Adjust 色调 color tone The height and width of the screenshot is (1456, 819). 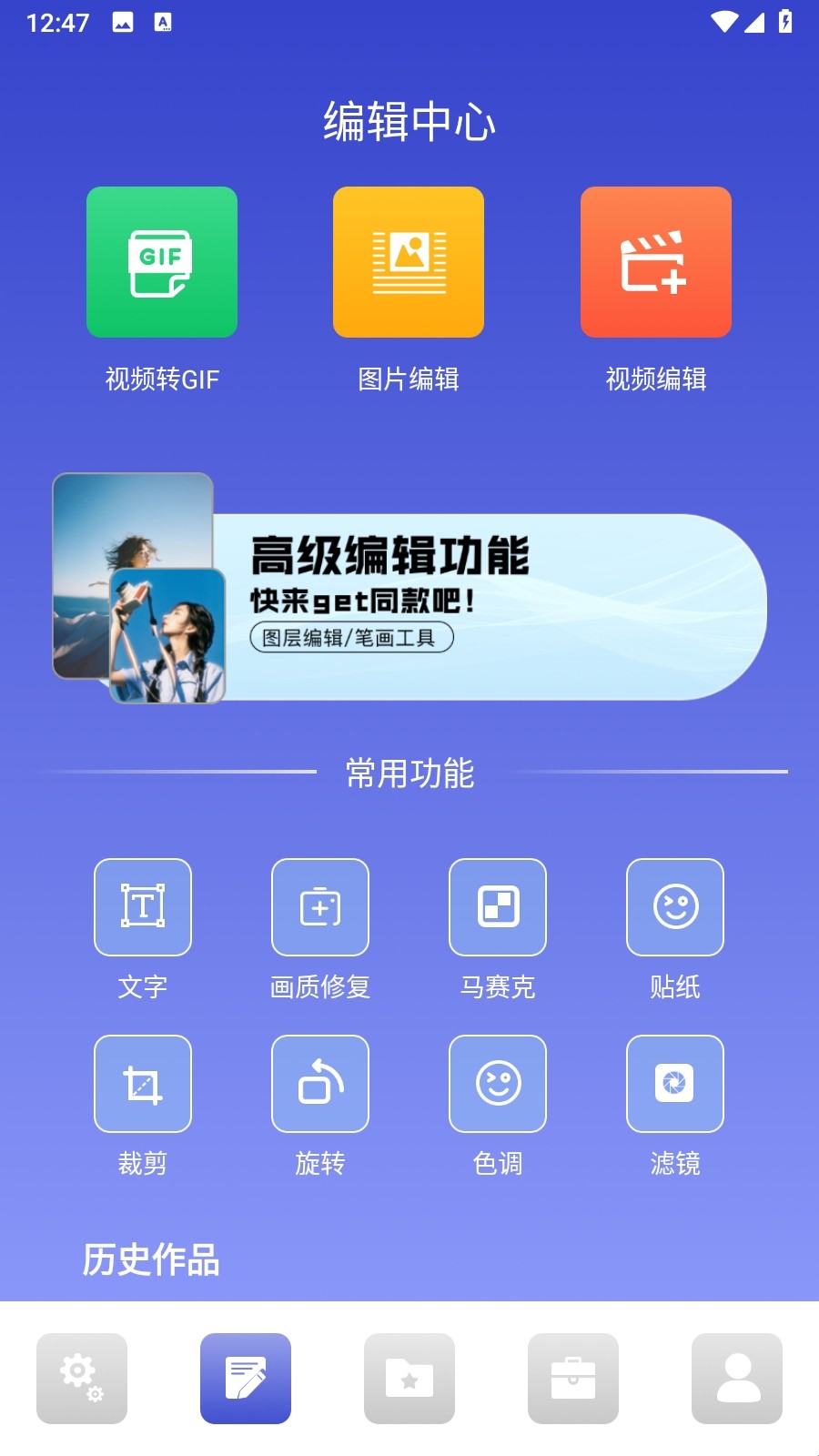[498, 1084]
